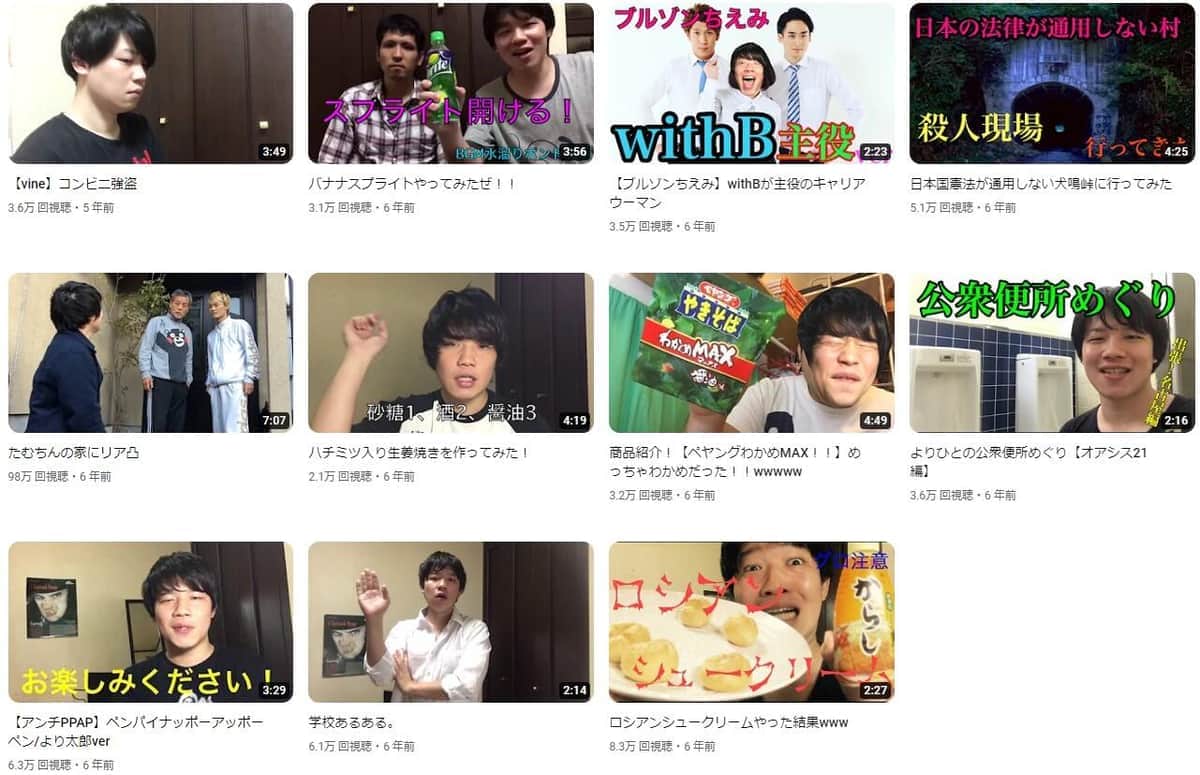
Task: Open アンチPPAP より太郎ver video
Action: click(x=150, y=622)
